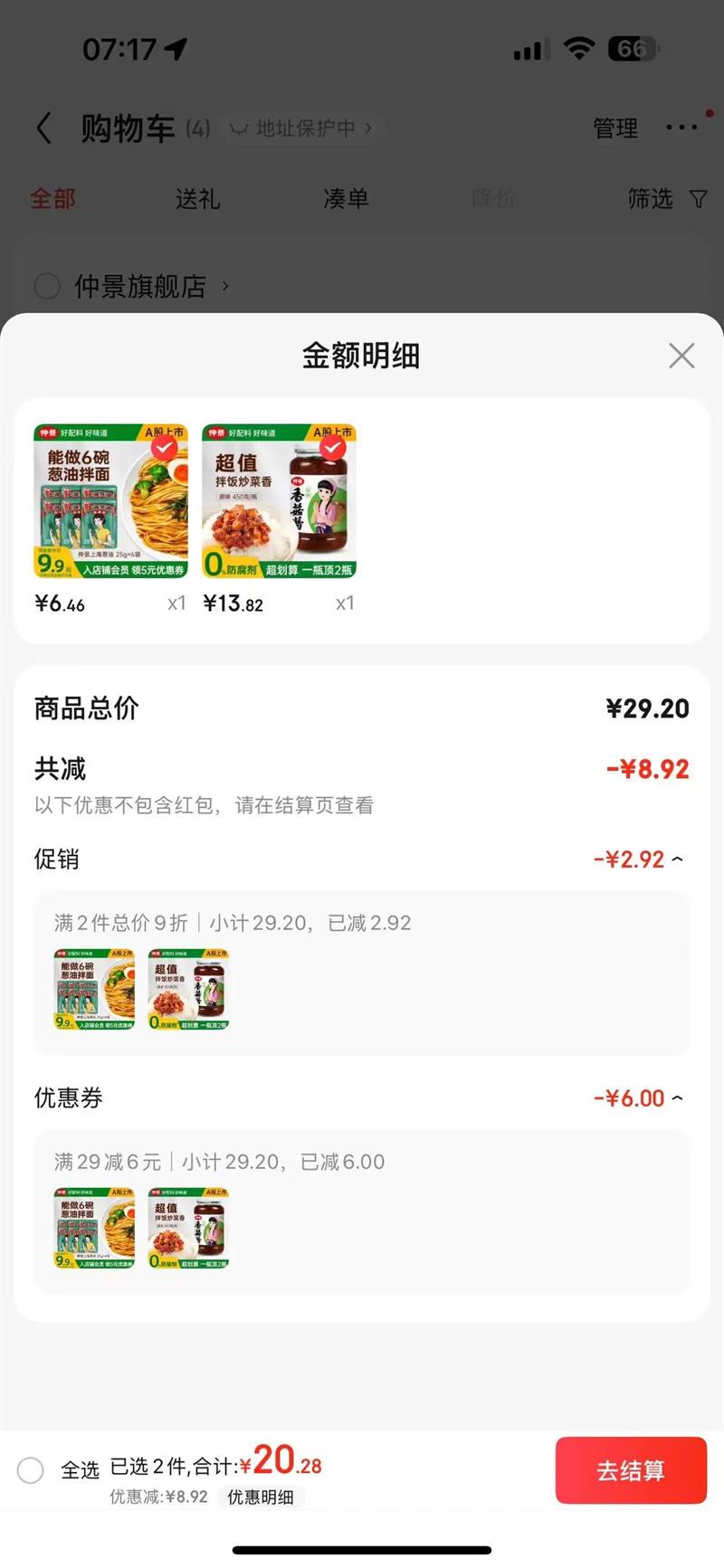Uncheck the 香菇酱 sauce product
The height and width of the screenshot is (1568, 724).
tap(332, 448)
